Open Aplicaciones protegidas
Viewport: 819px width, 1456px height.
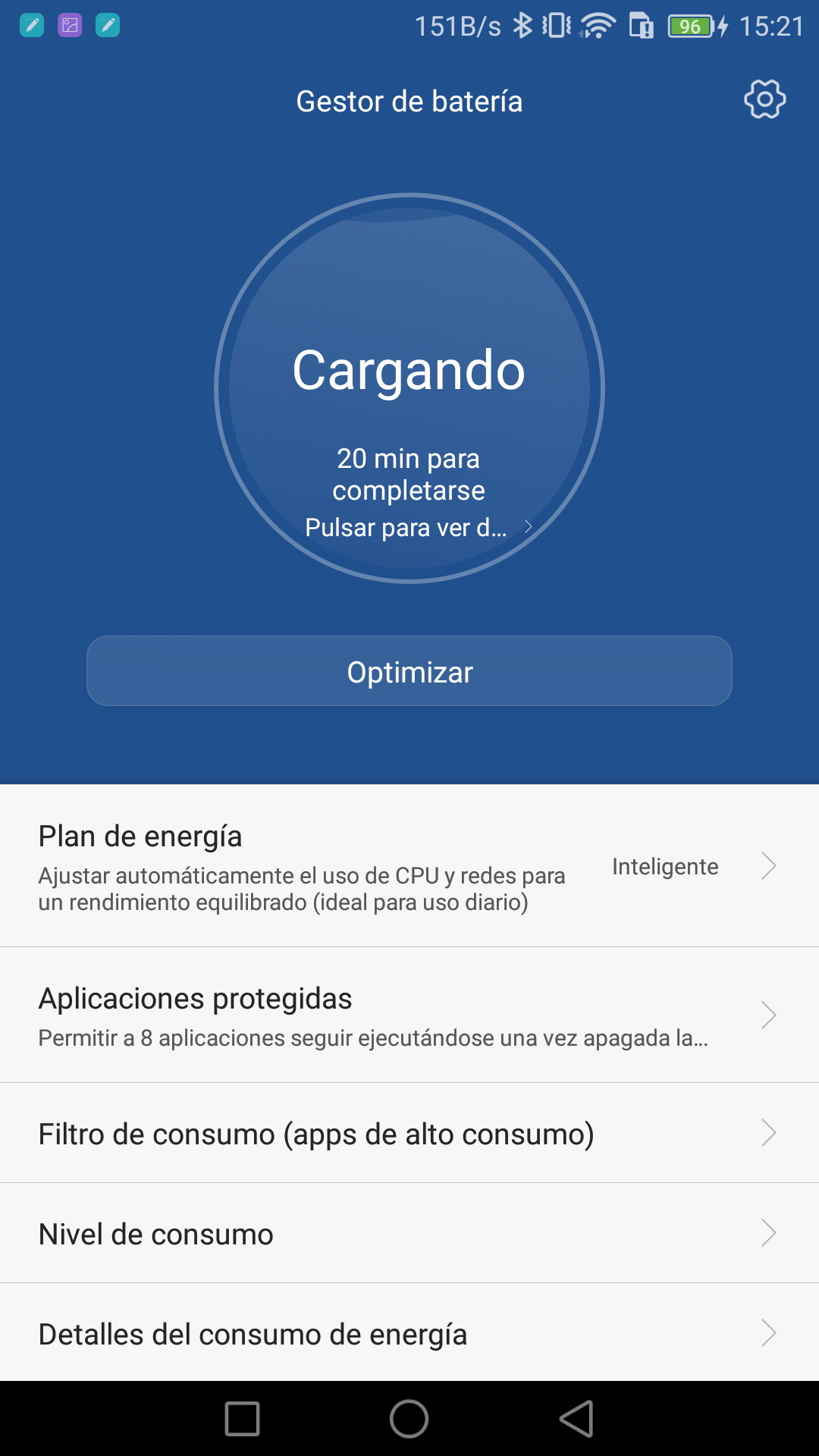(409, 1015)
